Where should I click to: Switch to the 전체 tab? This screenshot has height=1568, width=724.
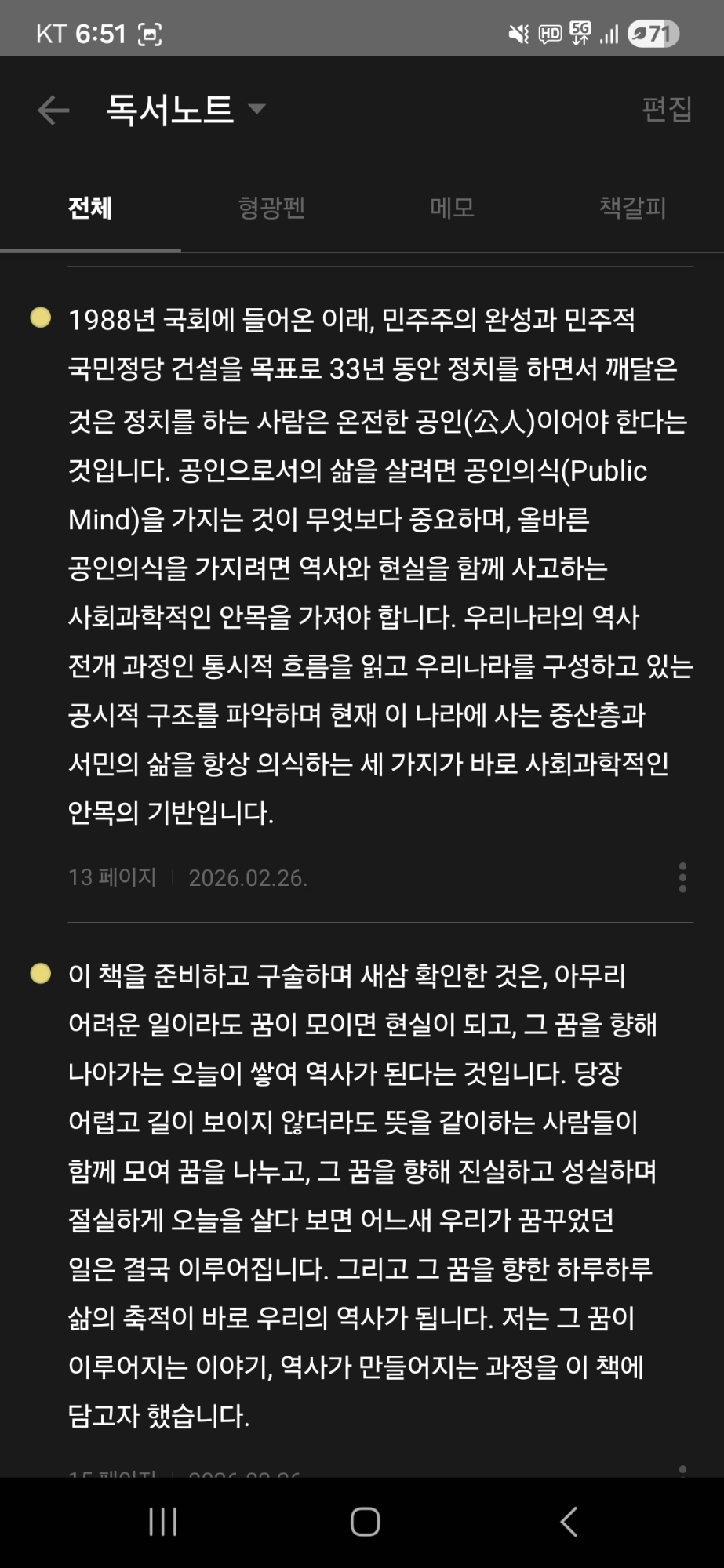point(90,208)
